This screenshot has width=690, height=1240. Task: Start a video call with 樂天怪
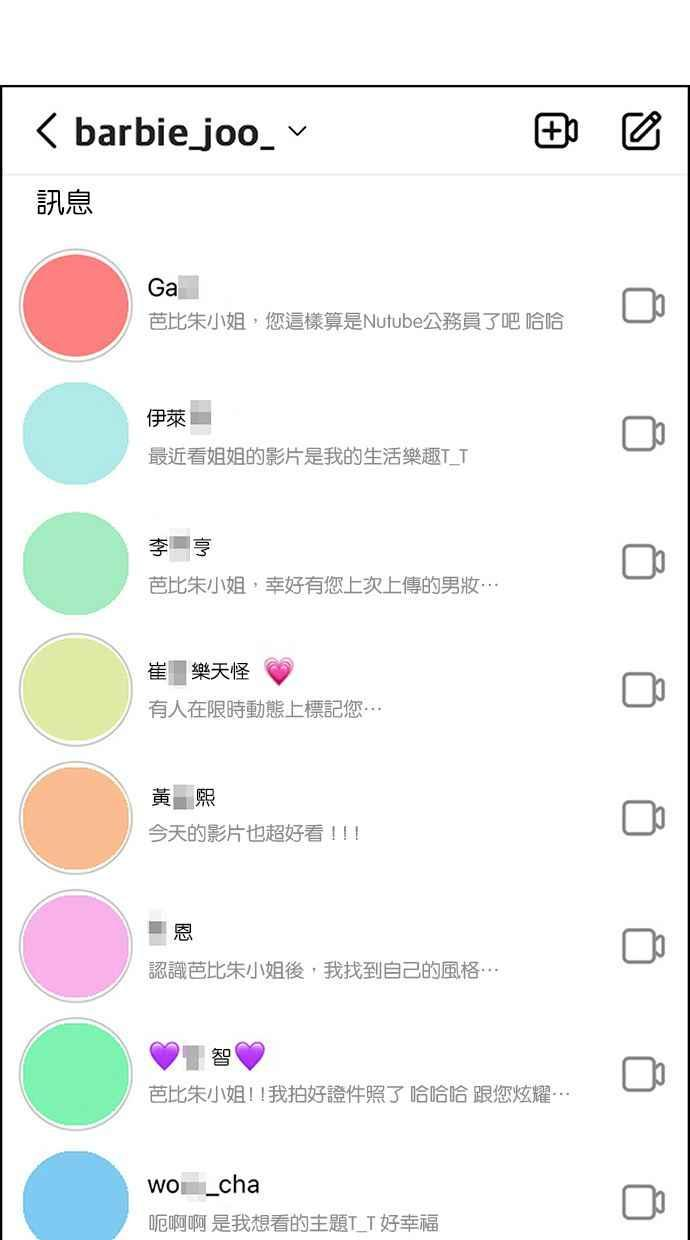point(643,690)
